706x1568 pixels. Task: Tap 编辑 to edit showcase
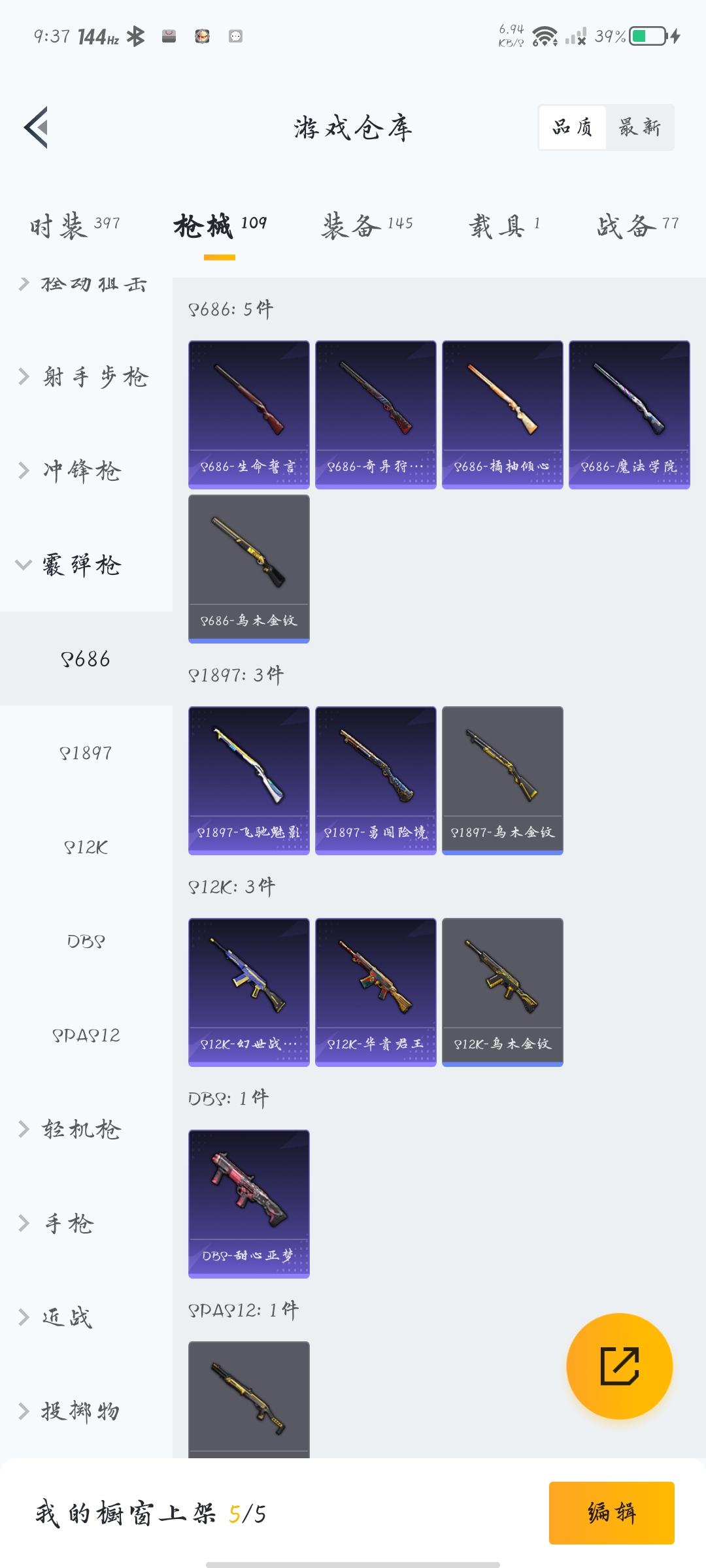click(611, 1513)
